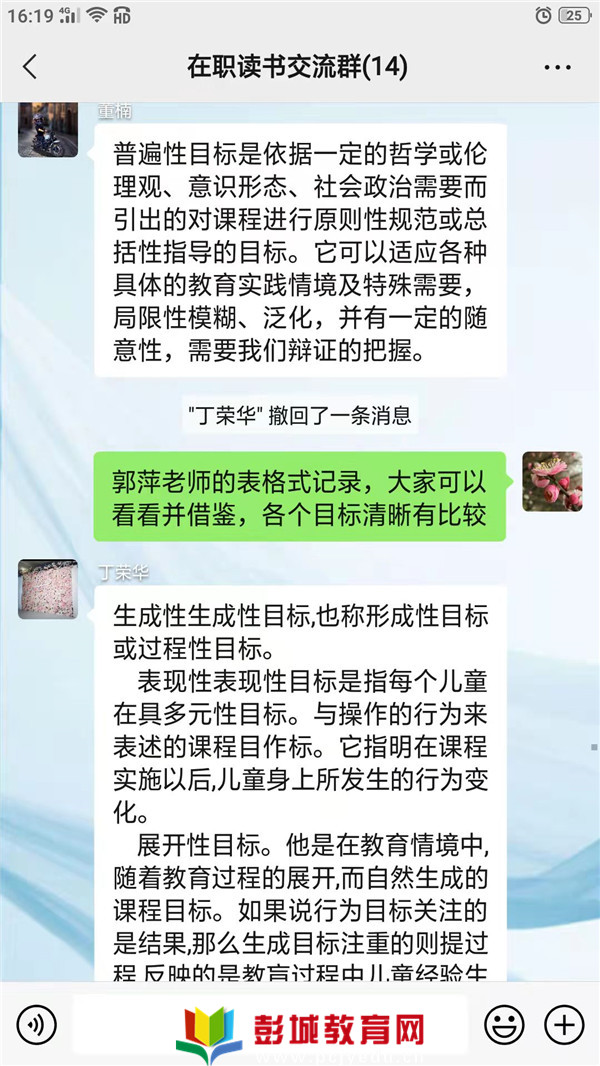
Task: Switch to voice message input
Action: [37, 1024]
